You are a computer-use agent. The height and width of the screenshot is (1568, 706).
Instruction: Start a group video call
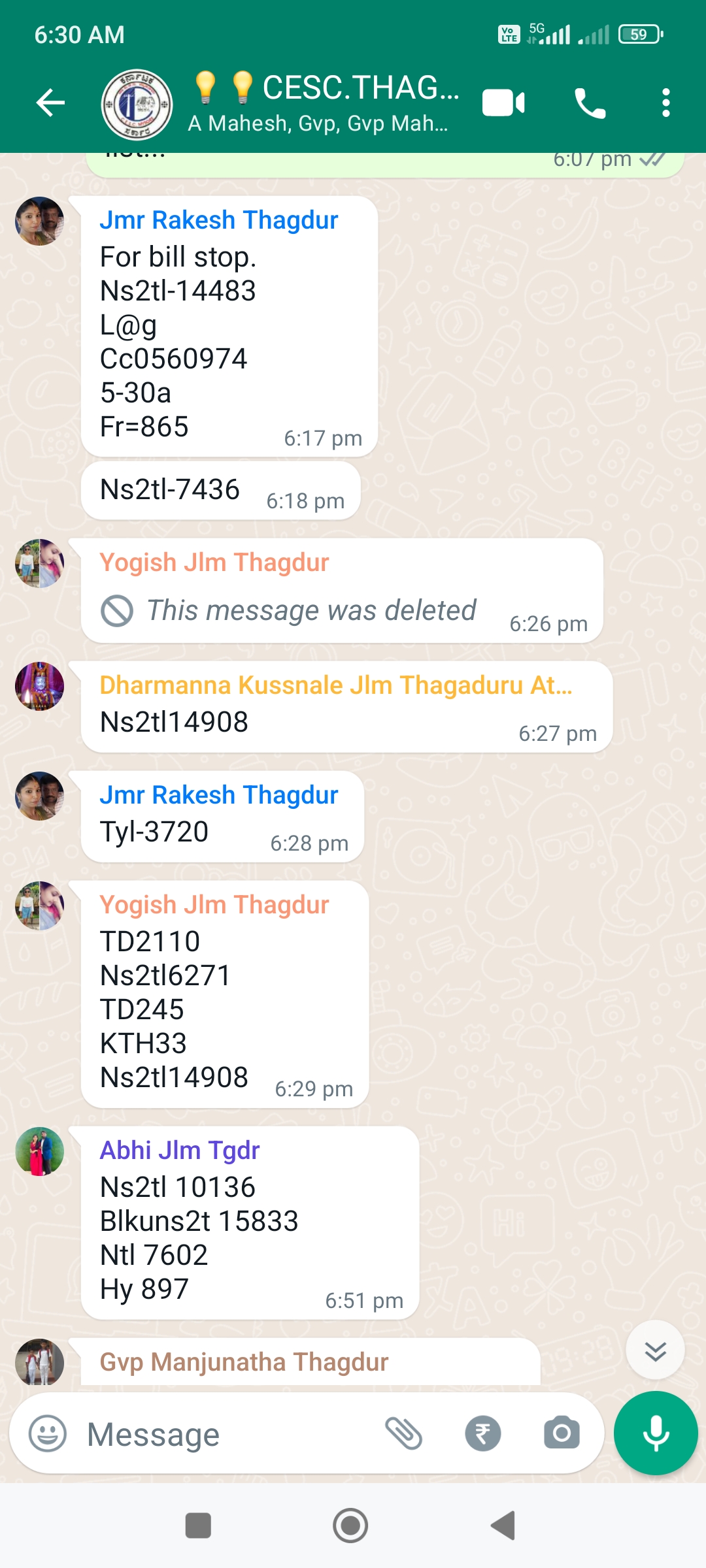(x=503, y=103)
